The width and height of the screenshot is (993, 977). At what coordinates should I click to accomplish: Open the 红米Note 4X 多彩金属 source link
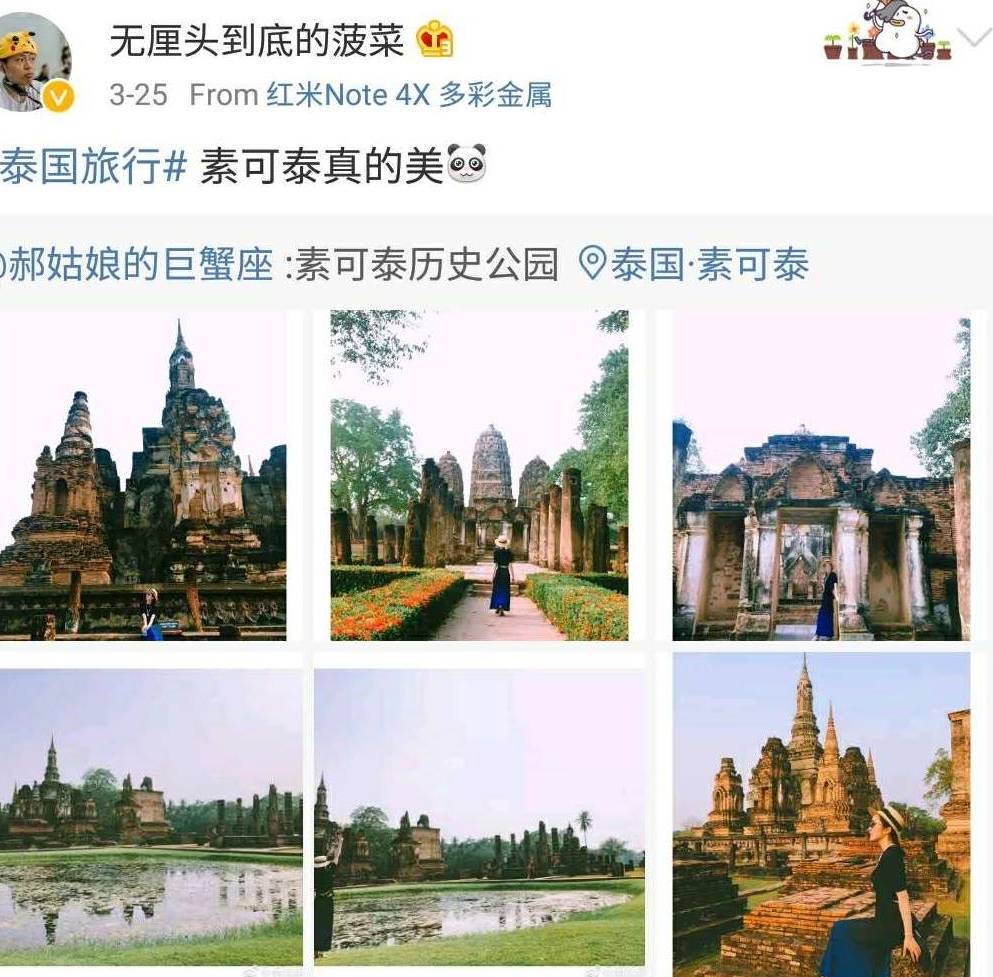click(x=409, y=95)
